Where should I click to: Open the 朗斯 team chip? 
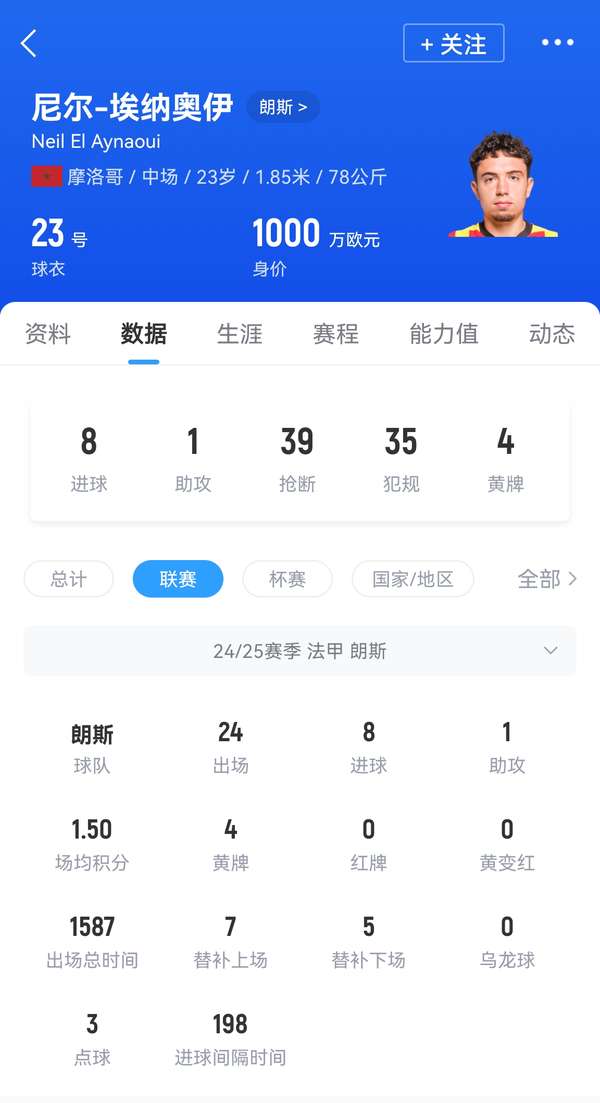pos(283,107)
